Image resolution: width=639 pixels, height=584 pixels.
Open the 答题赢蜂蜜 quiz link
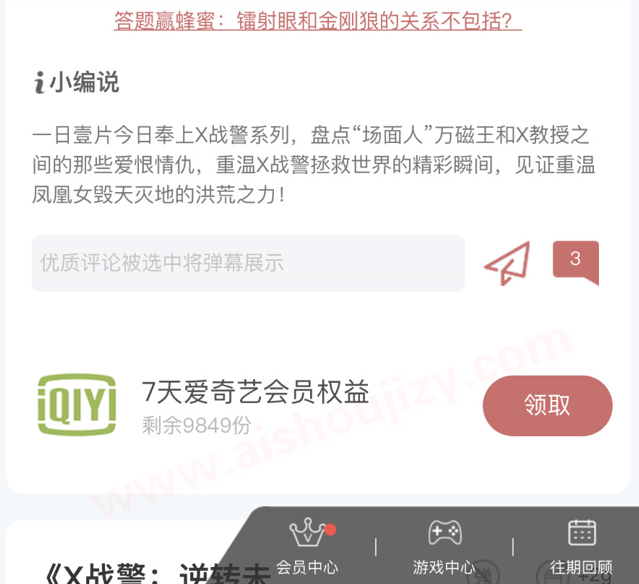[318, 20]
